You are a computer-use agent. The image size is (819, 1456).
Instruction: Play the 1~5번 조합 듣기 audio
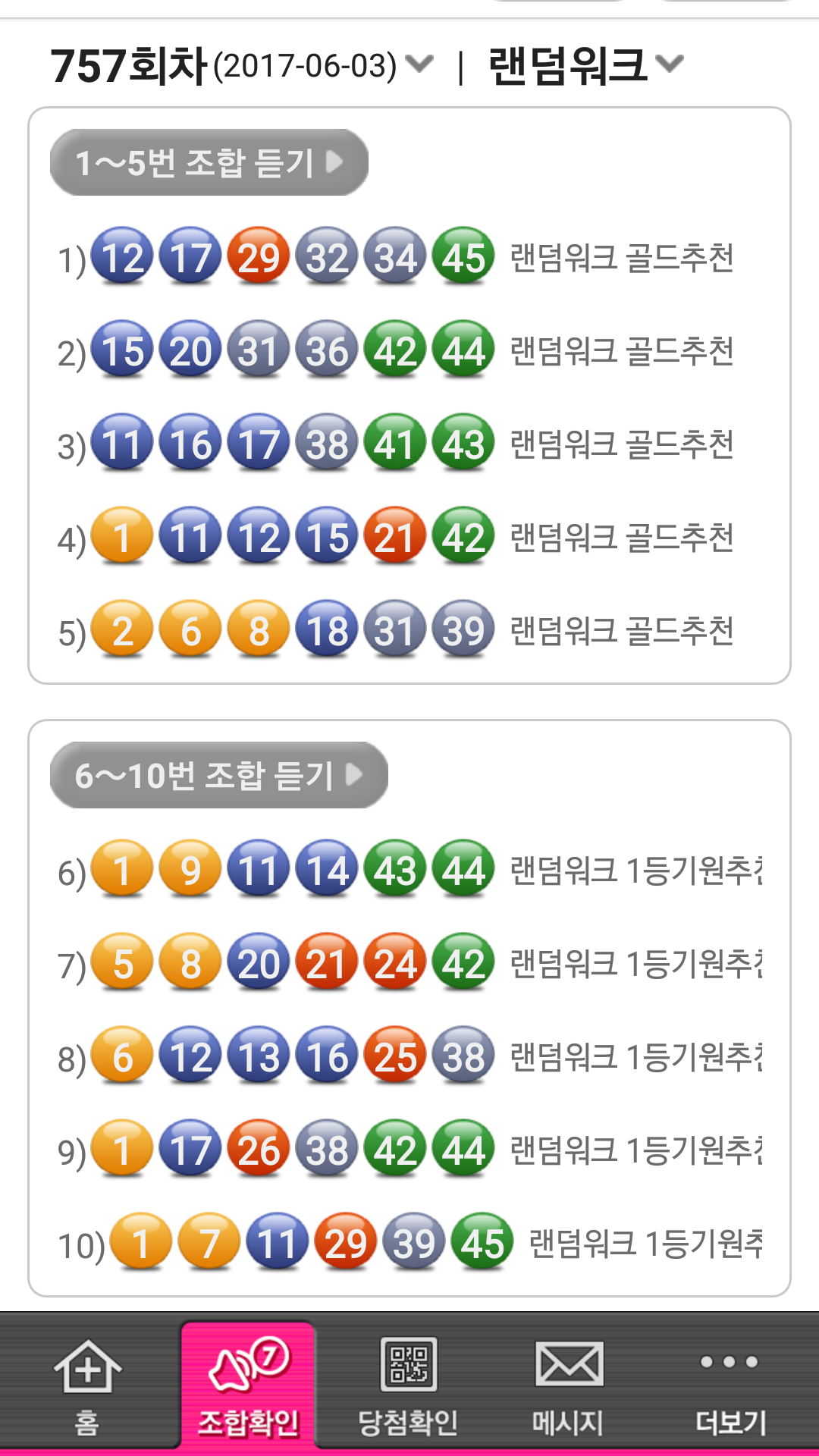[x=209, y=162]
